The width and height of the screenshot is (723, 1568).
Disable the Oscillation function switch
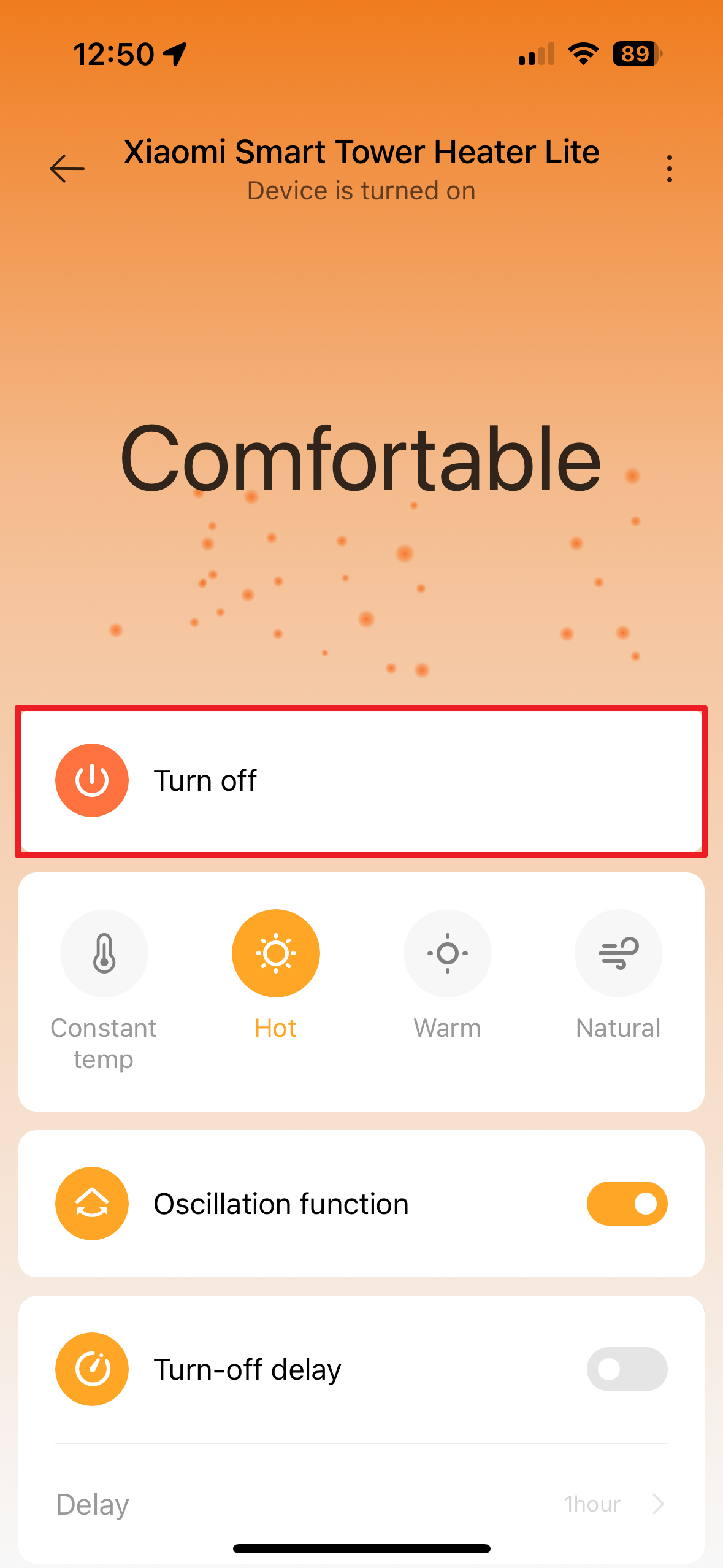click(x=627, y=1204)
